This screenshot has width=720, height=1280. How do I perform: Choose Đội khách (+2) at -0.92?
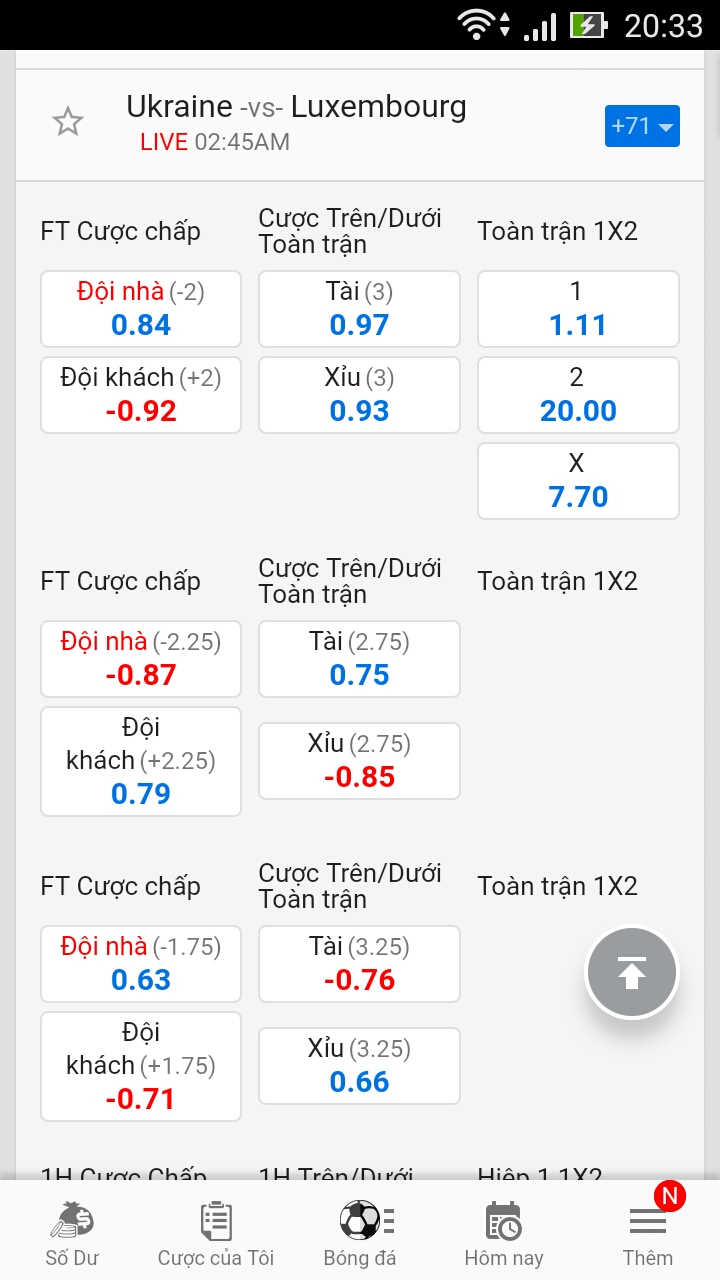(x=141, y=395)
